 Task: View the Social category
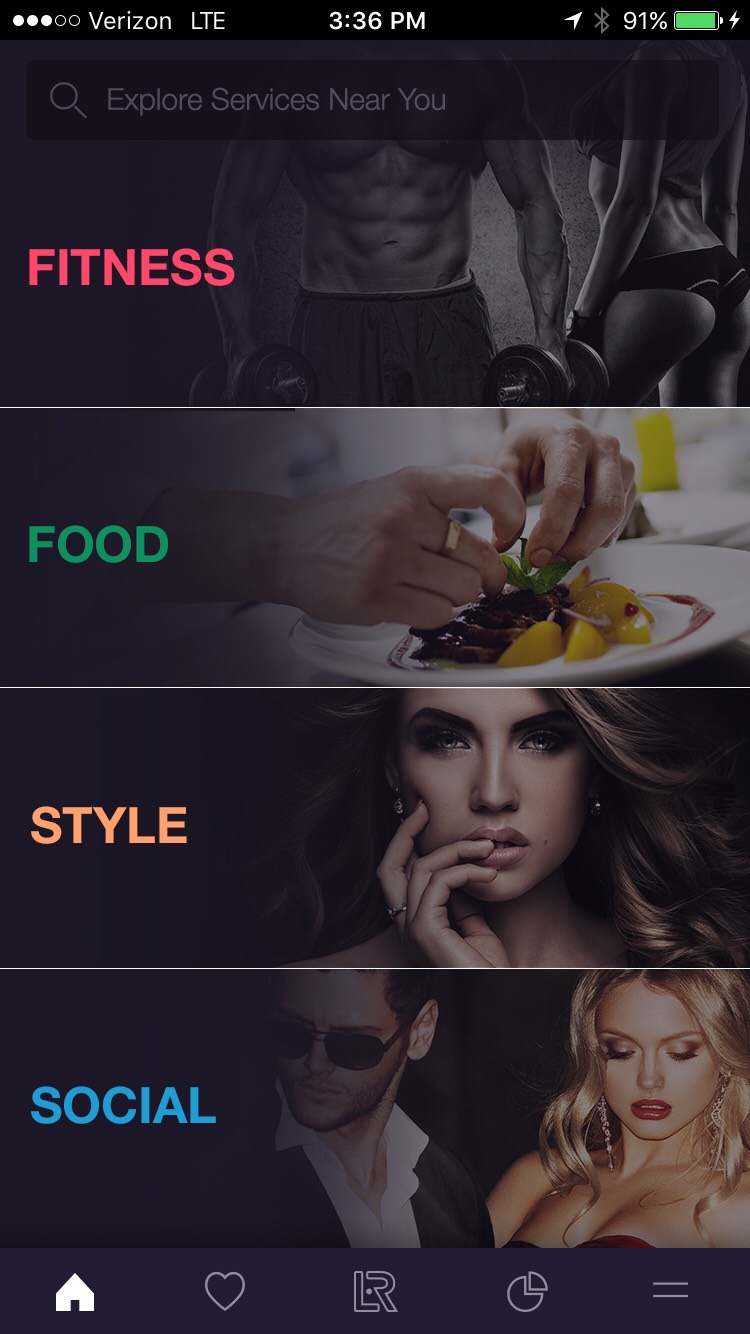(374, 1107)
